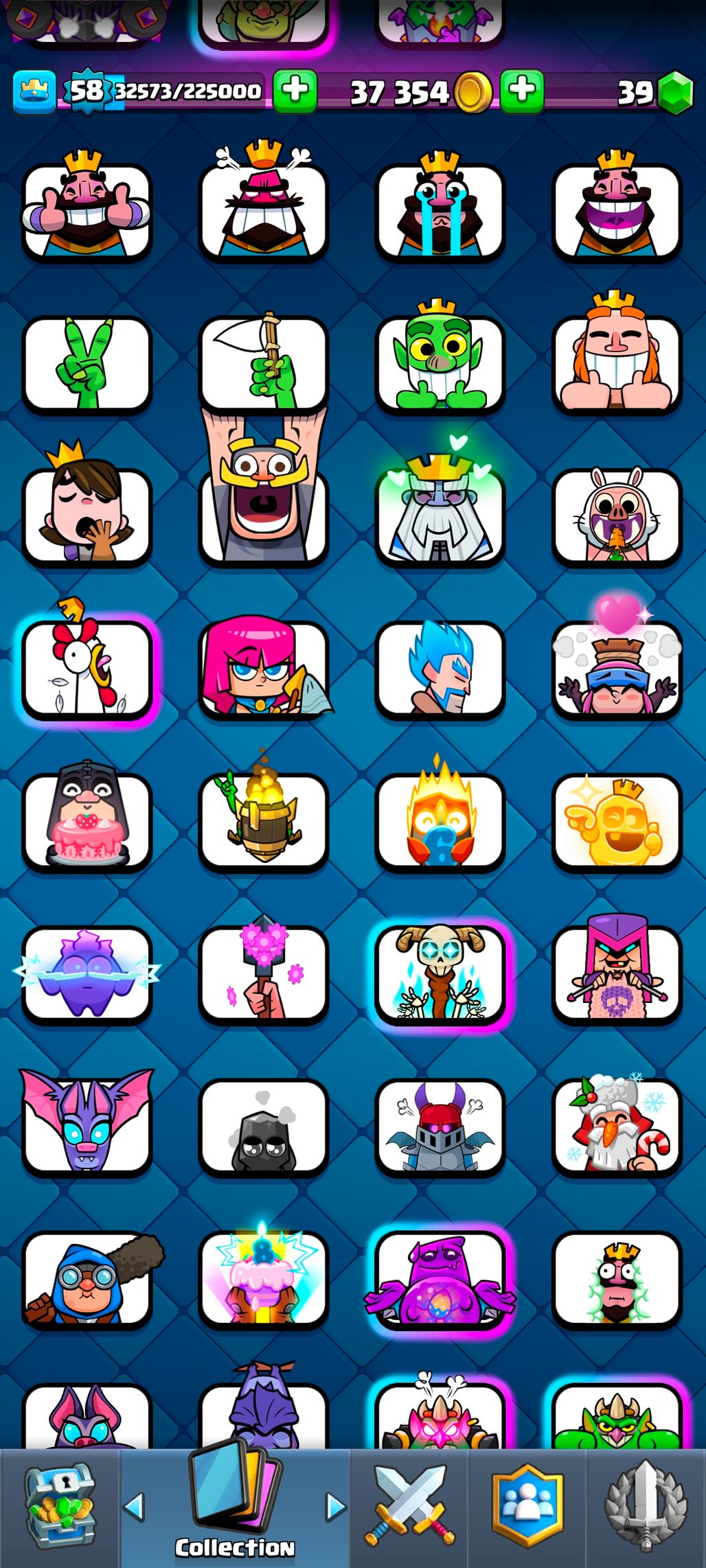Select the eighth birthday cake emote
The image size is (706, 1568).
(x=264, y=1278)
